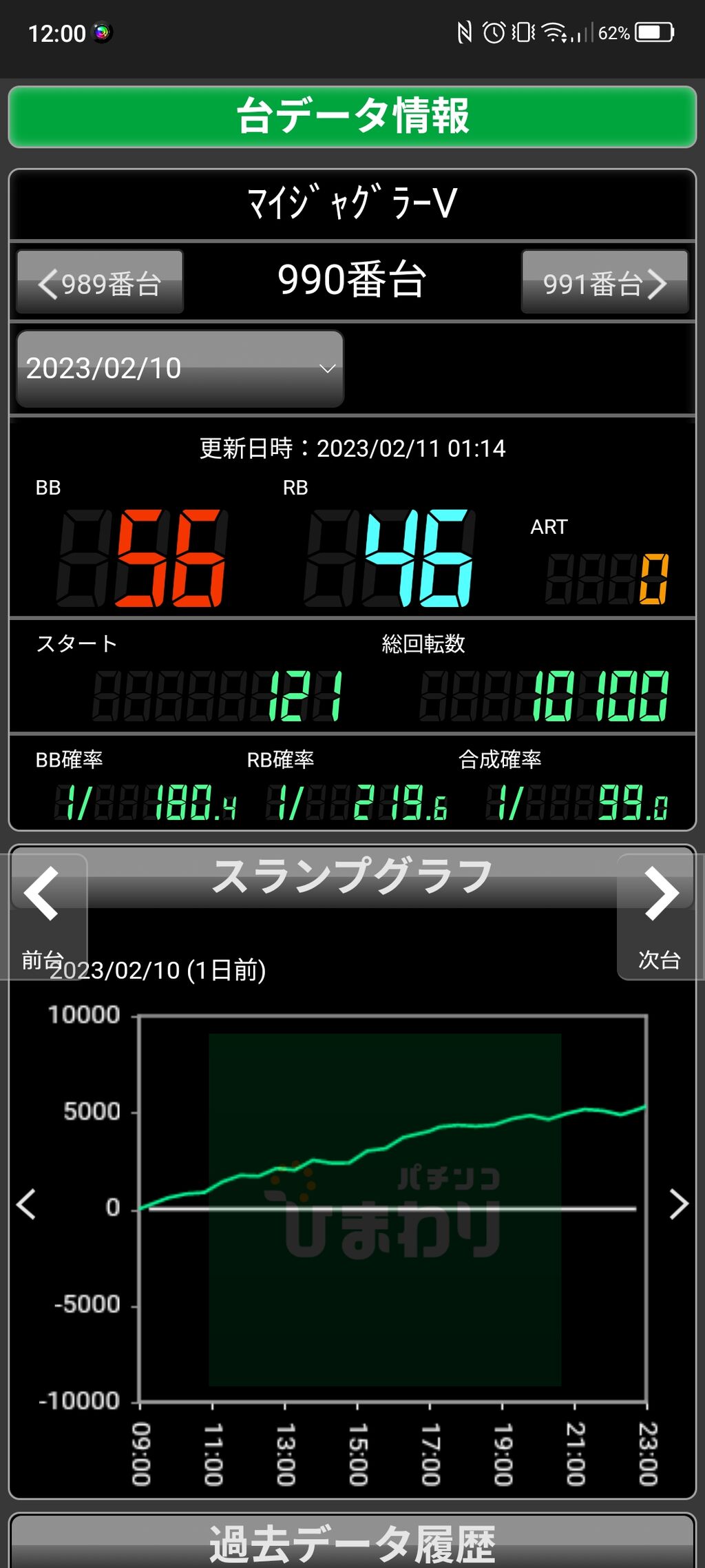The image size is (705, 1568).
Task: Open the 2023/02/10 date dropdown
Action: pyautogui.click(x=180, y=369)
